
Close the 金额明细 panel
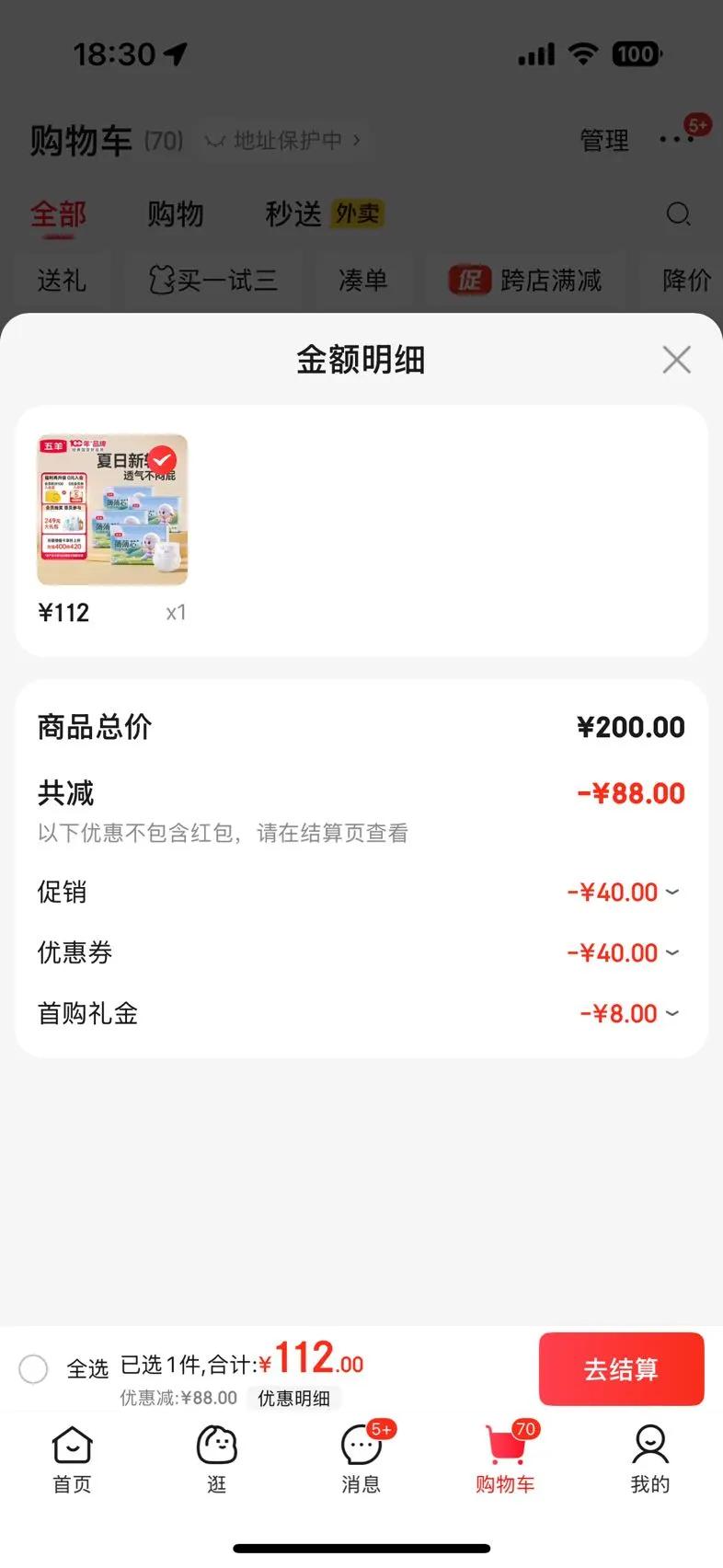676,360
